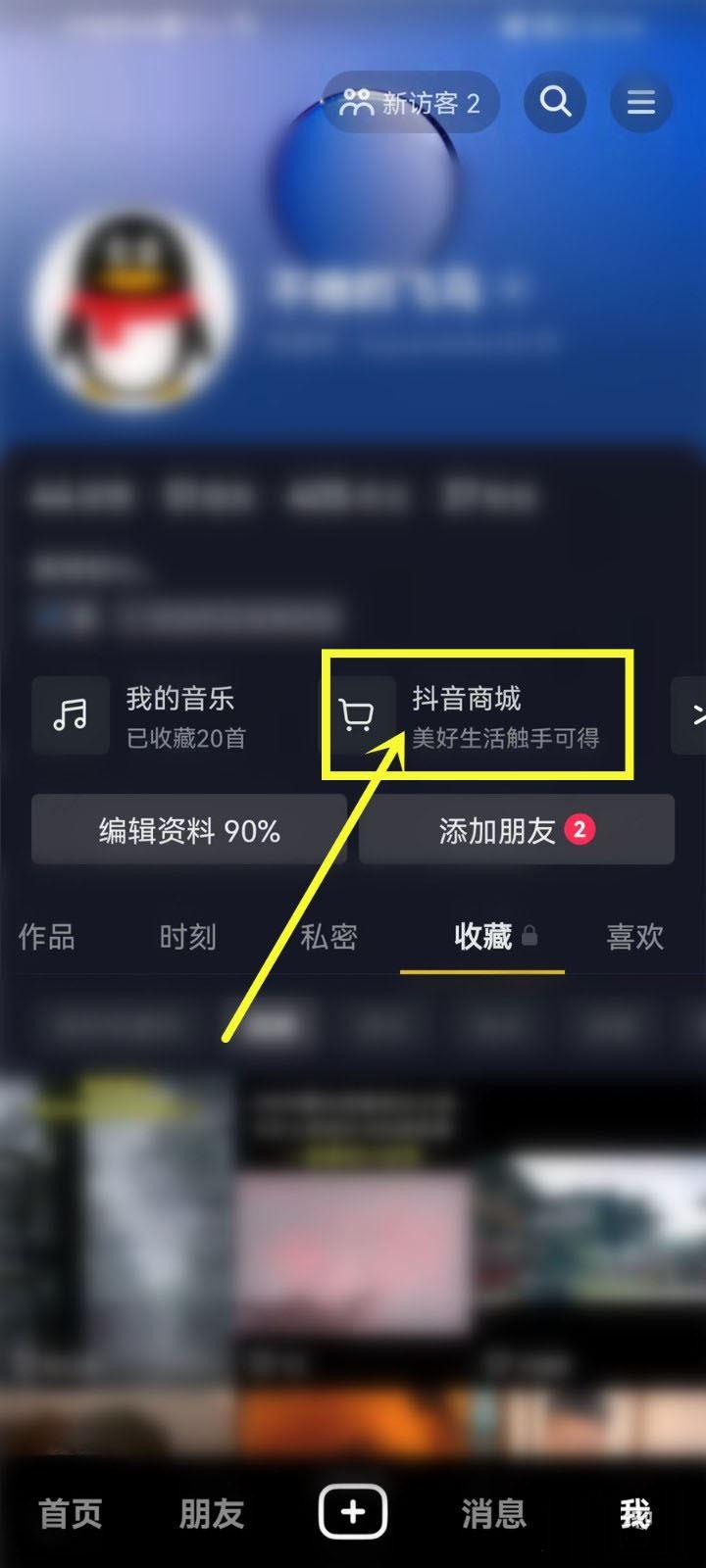Open the 消息 messages tab
This screenshot has height=1568, width=706.
pyautogui.click(x=493, y=1513)
